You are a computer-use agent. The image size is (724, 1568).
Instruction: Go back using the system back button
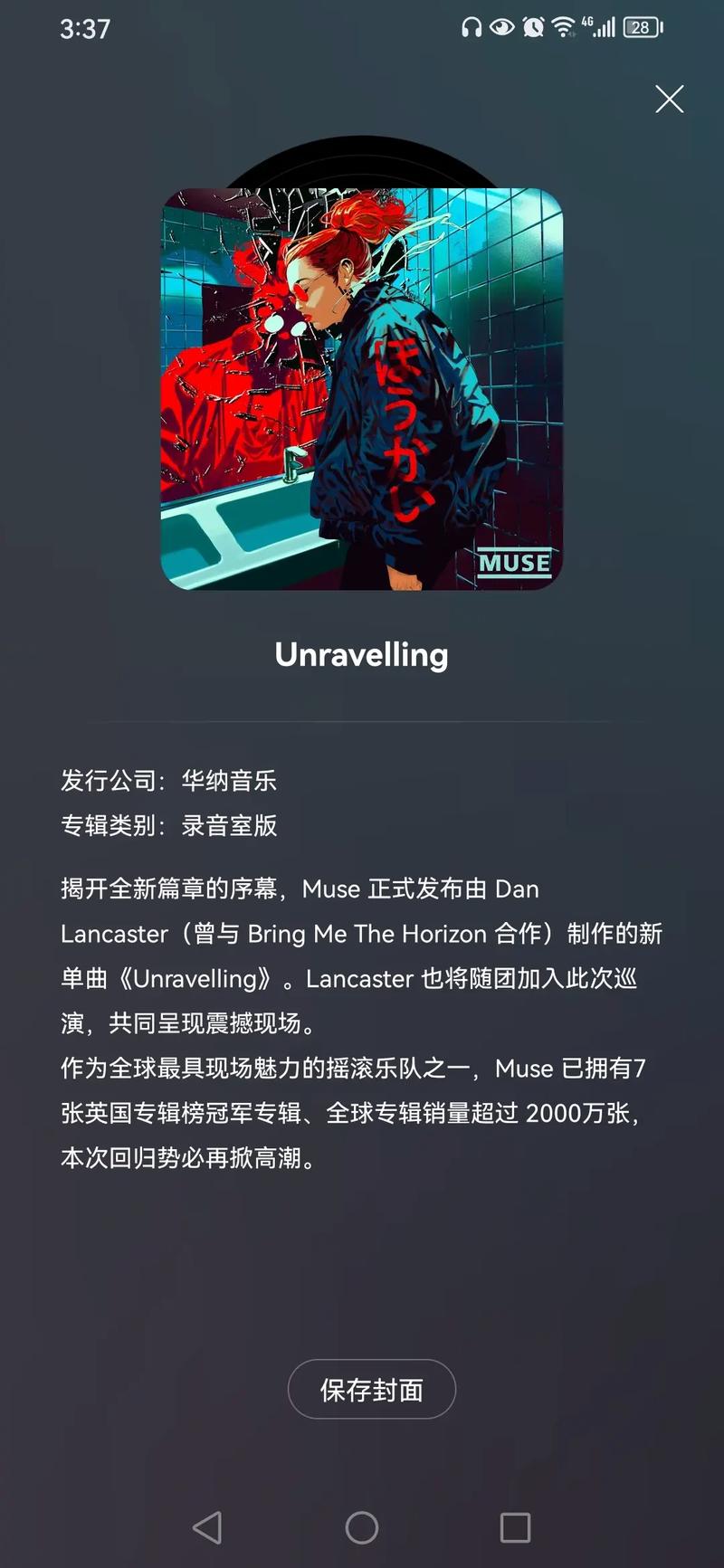pyautogui.click(x=207, y=1527)
